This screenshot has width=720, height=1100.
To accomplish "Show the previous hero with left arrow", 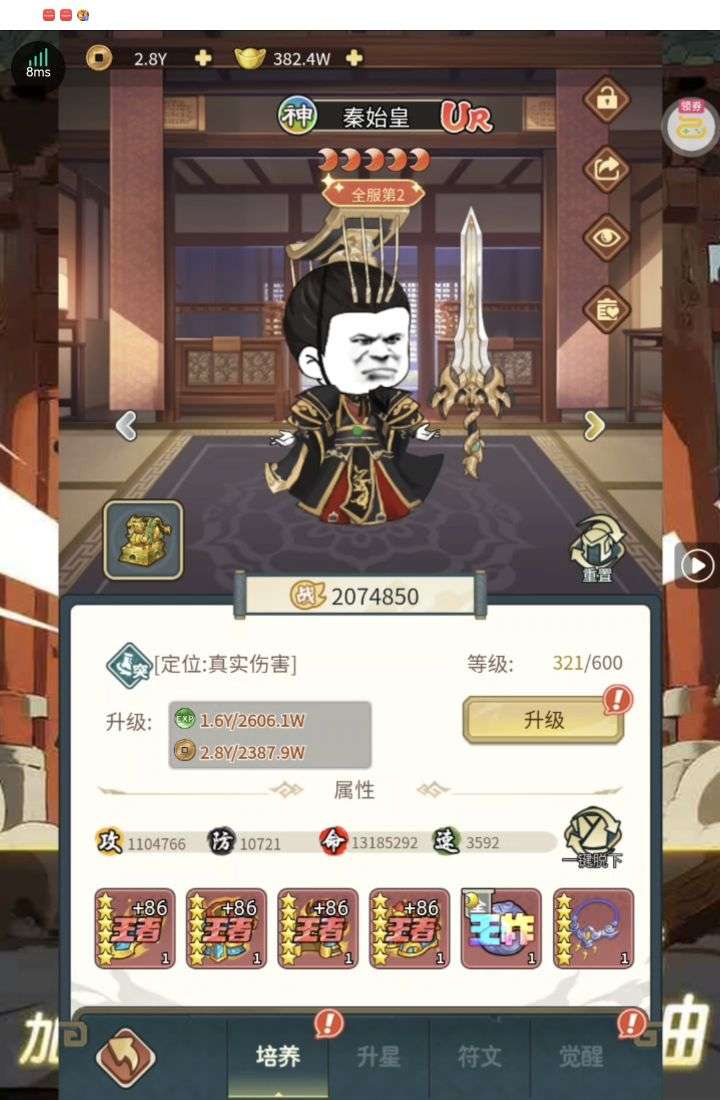I will [126, 426].
